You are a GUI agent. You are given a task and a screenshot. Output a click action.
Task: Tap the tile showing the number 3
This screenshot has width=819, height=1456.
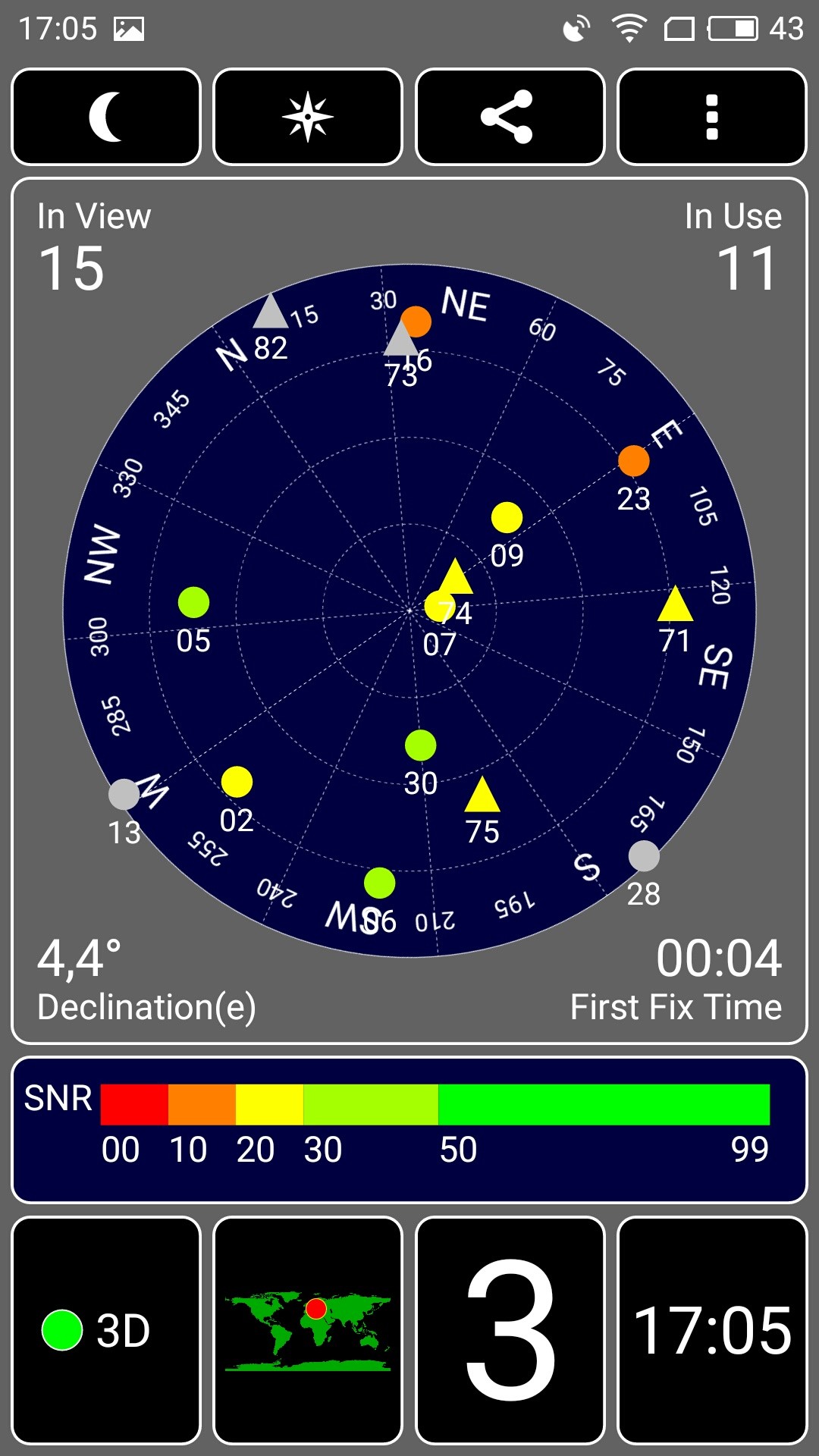pyautogui.click(x=510, y=1330)
